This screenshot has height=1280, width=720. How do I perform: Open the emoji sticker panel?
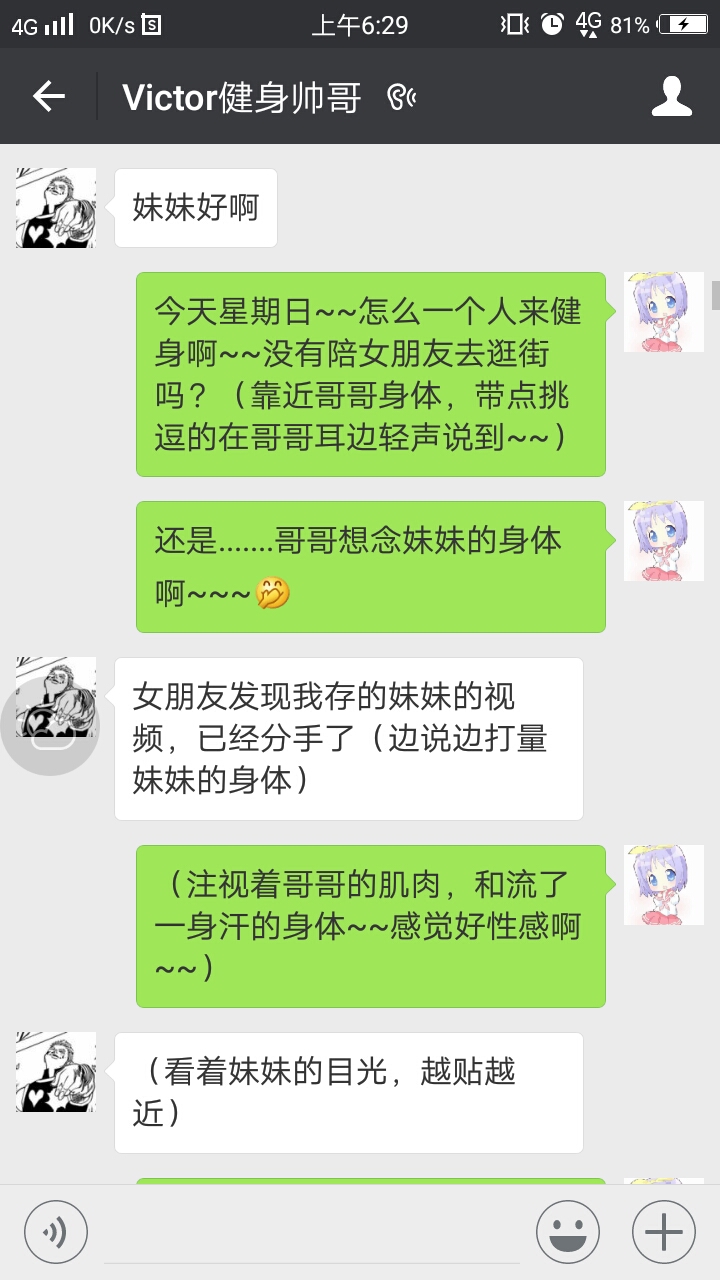point(567,1231)
